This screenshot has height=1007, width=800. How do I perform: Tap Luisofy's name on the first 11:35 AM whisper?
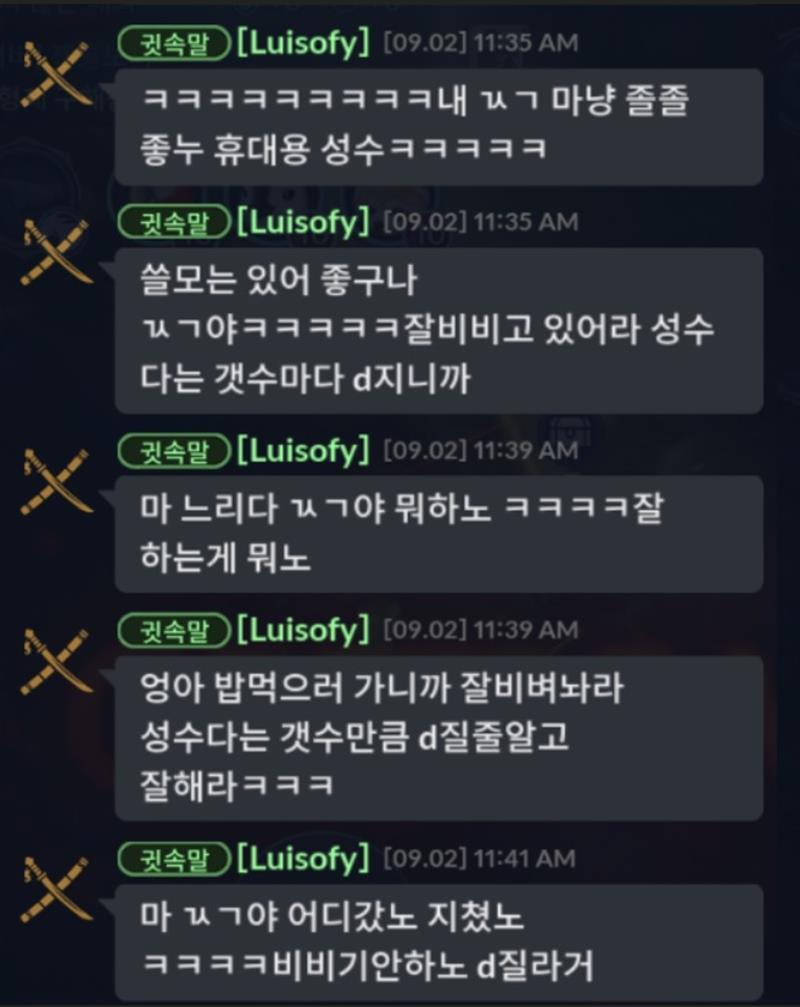303,43
